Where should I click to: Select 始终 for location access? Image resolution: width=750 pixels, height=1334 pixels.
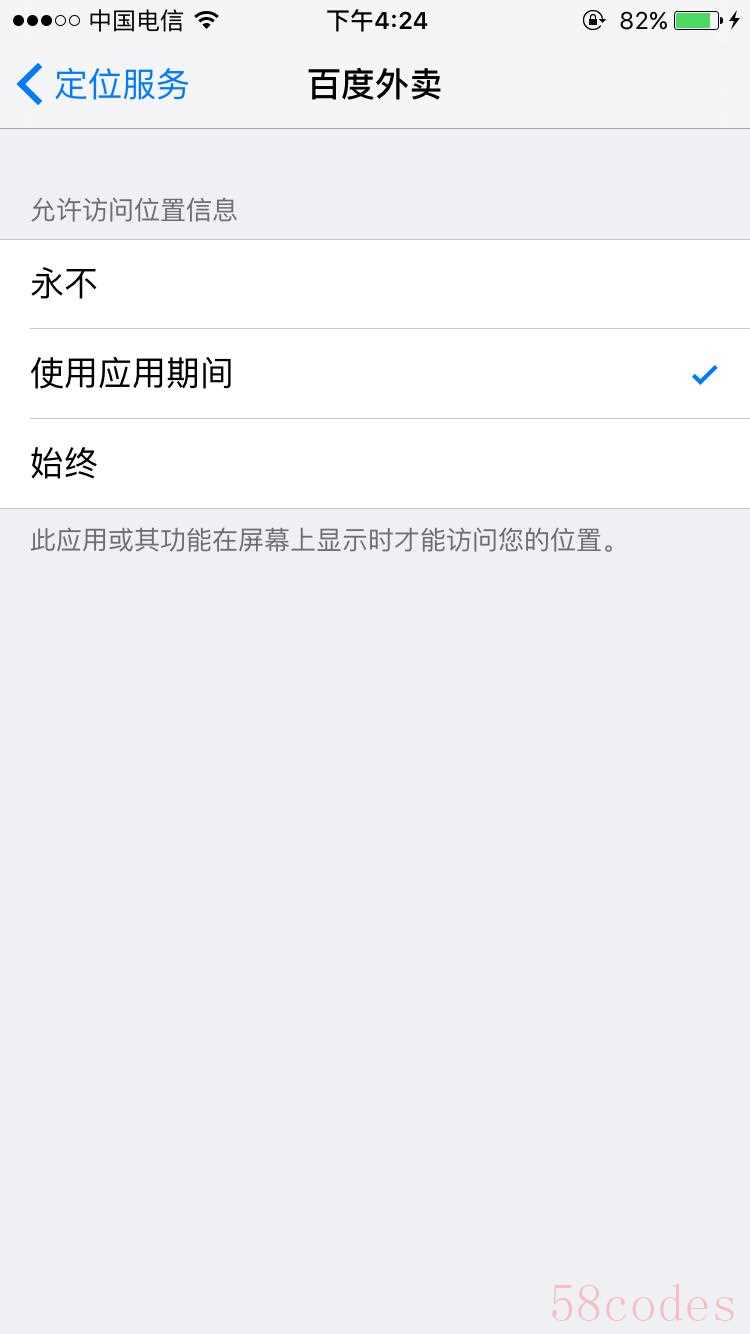coord(375,464)
